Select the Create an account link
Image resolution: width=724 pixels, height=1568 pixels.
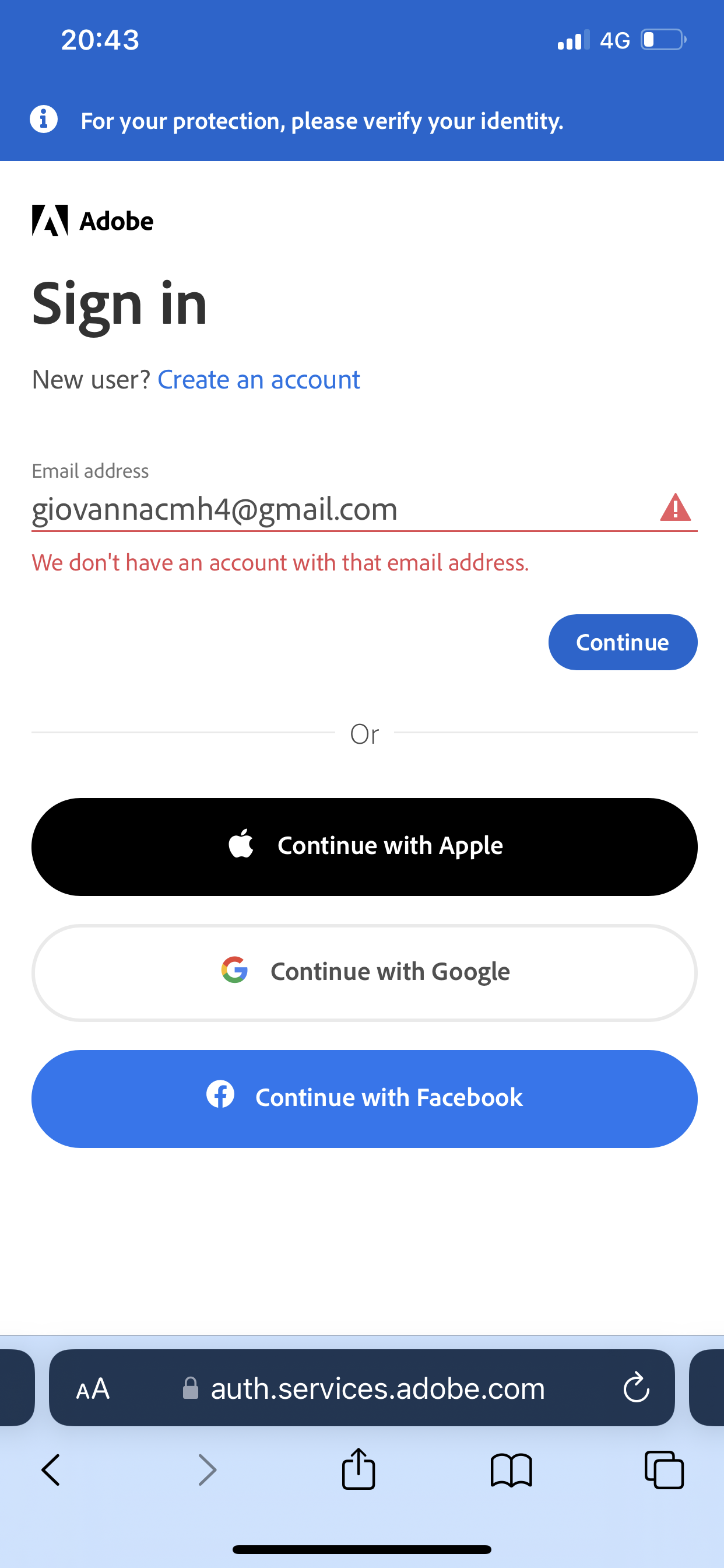coord(258,379)
